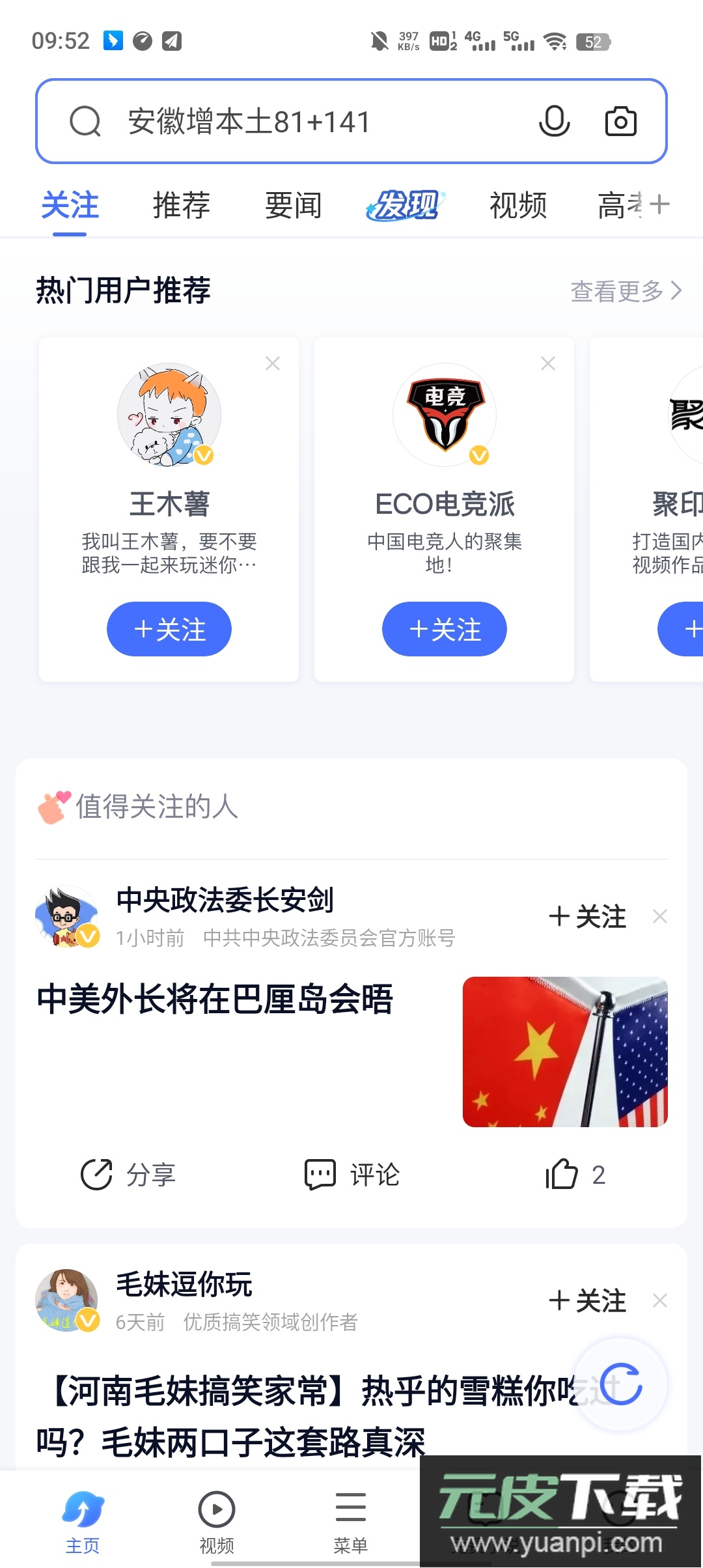Dismiss the 毛妹逗你玩 recommendation

(x=659, y=1300)
